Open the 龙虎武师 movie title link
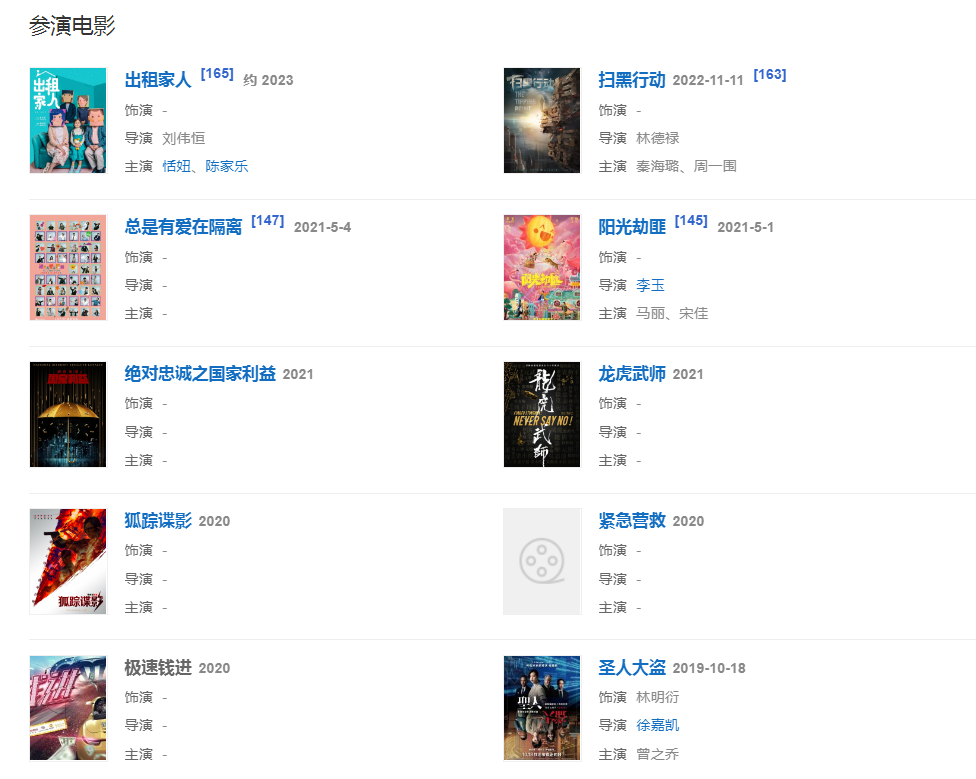Image resolution: width=976 pixels, height=779 pixels. coord(631,374)
